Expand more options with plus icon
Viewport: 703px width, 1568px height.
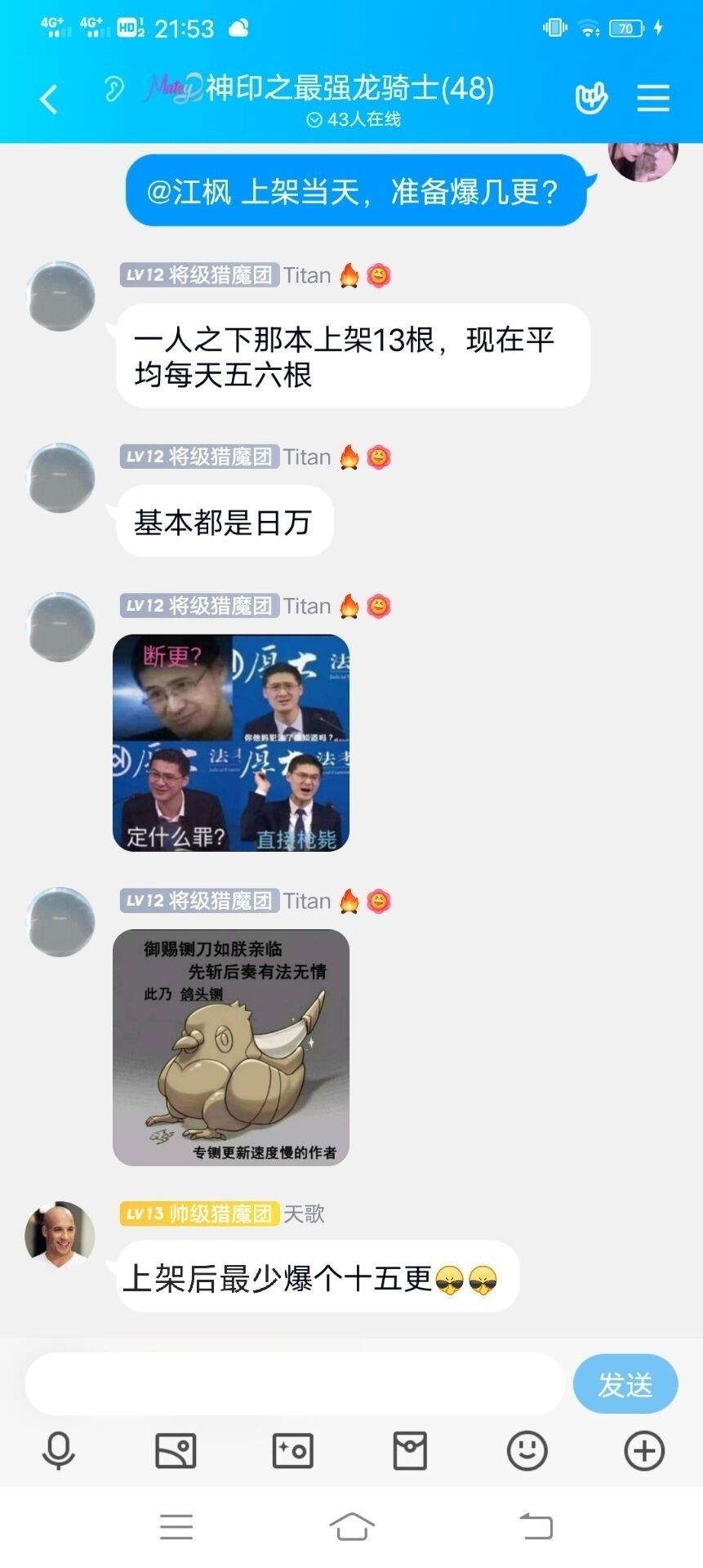coord(644,1451)
